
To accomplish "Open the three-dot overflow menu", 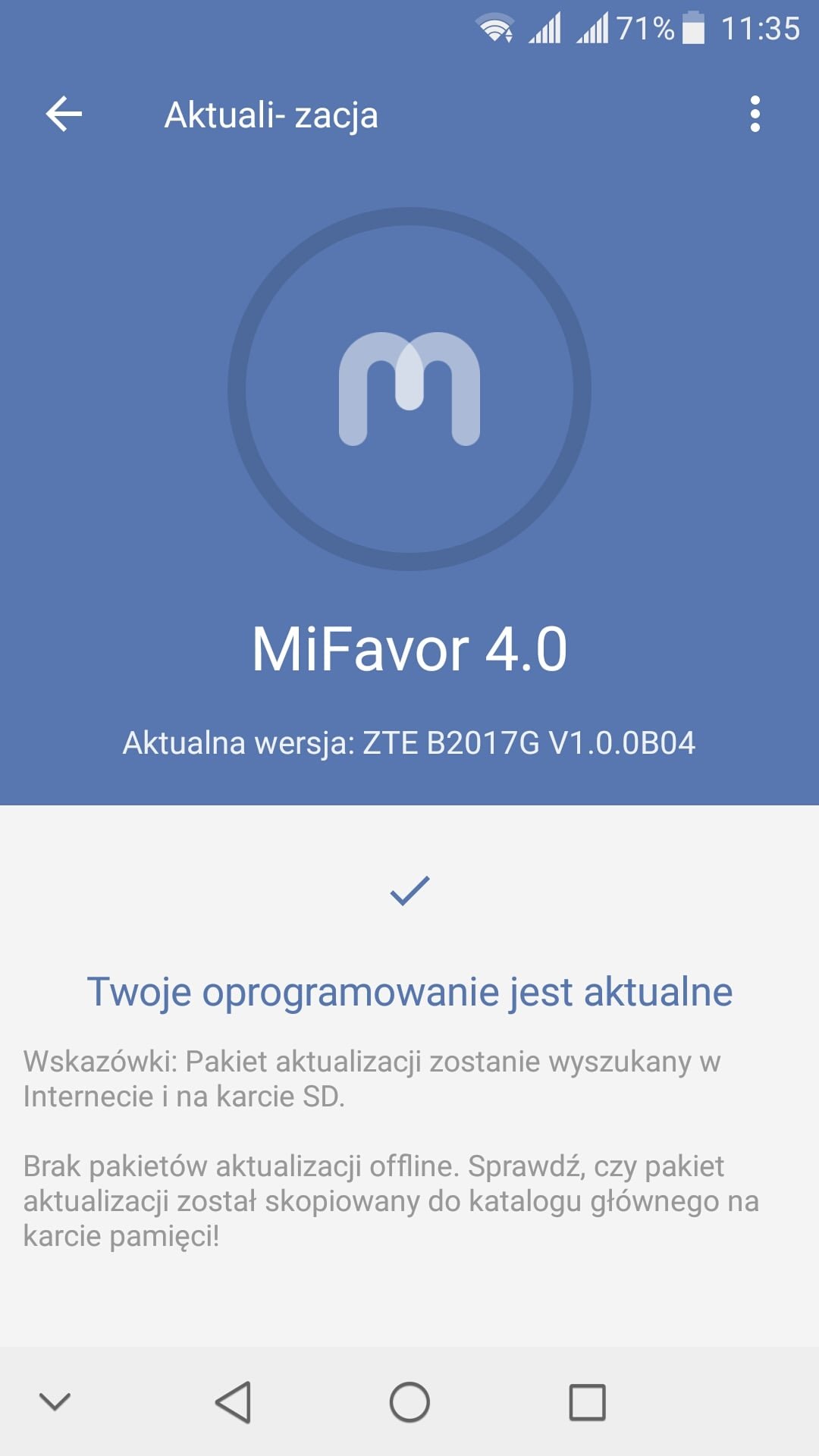I will click(x=755, y=115).
